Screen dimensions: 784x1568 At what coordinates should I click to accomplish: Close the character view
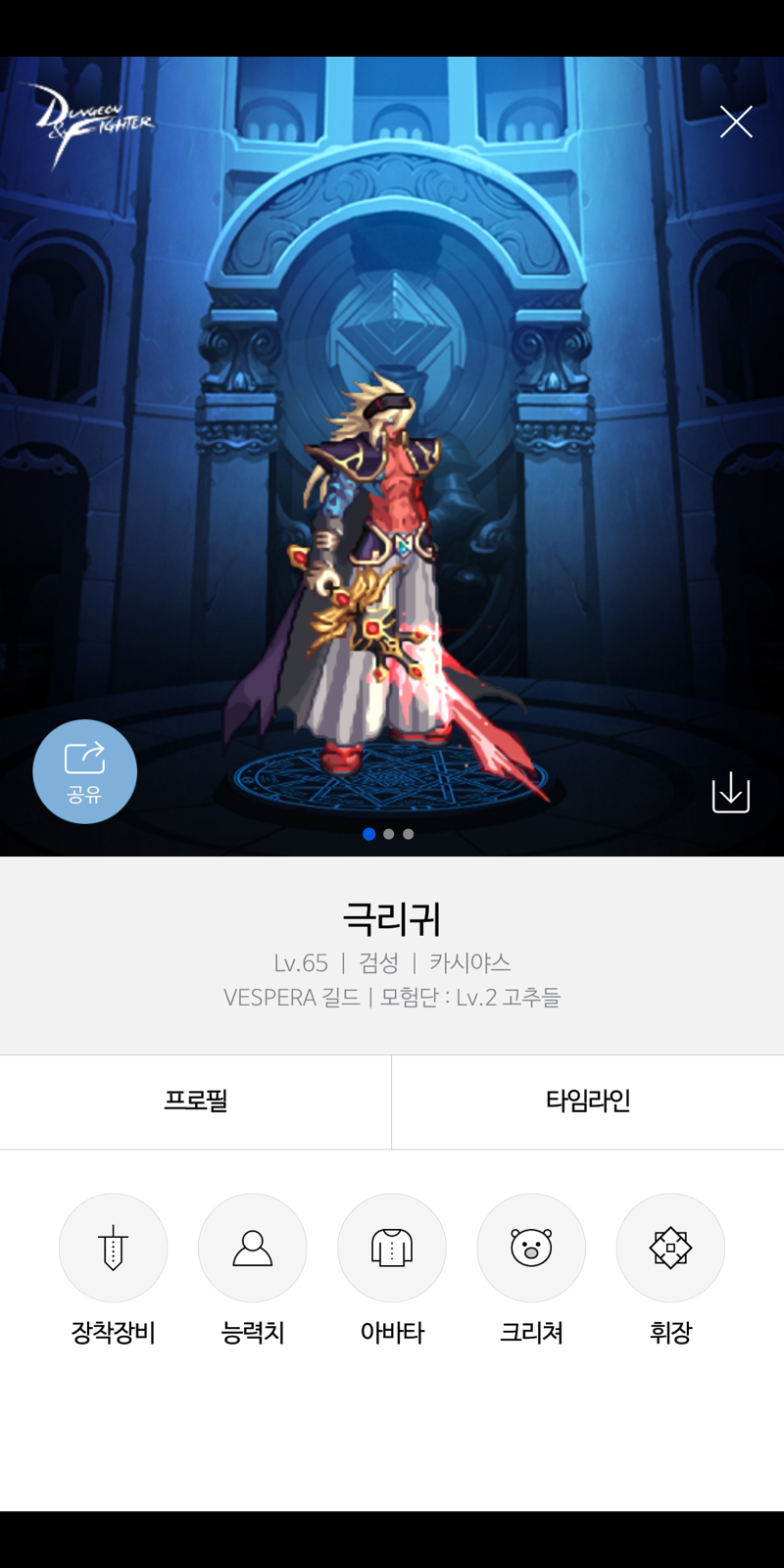736,122
